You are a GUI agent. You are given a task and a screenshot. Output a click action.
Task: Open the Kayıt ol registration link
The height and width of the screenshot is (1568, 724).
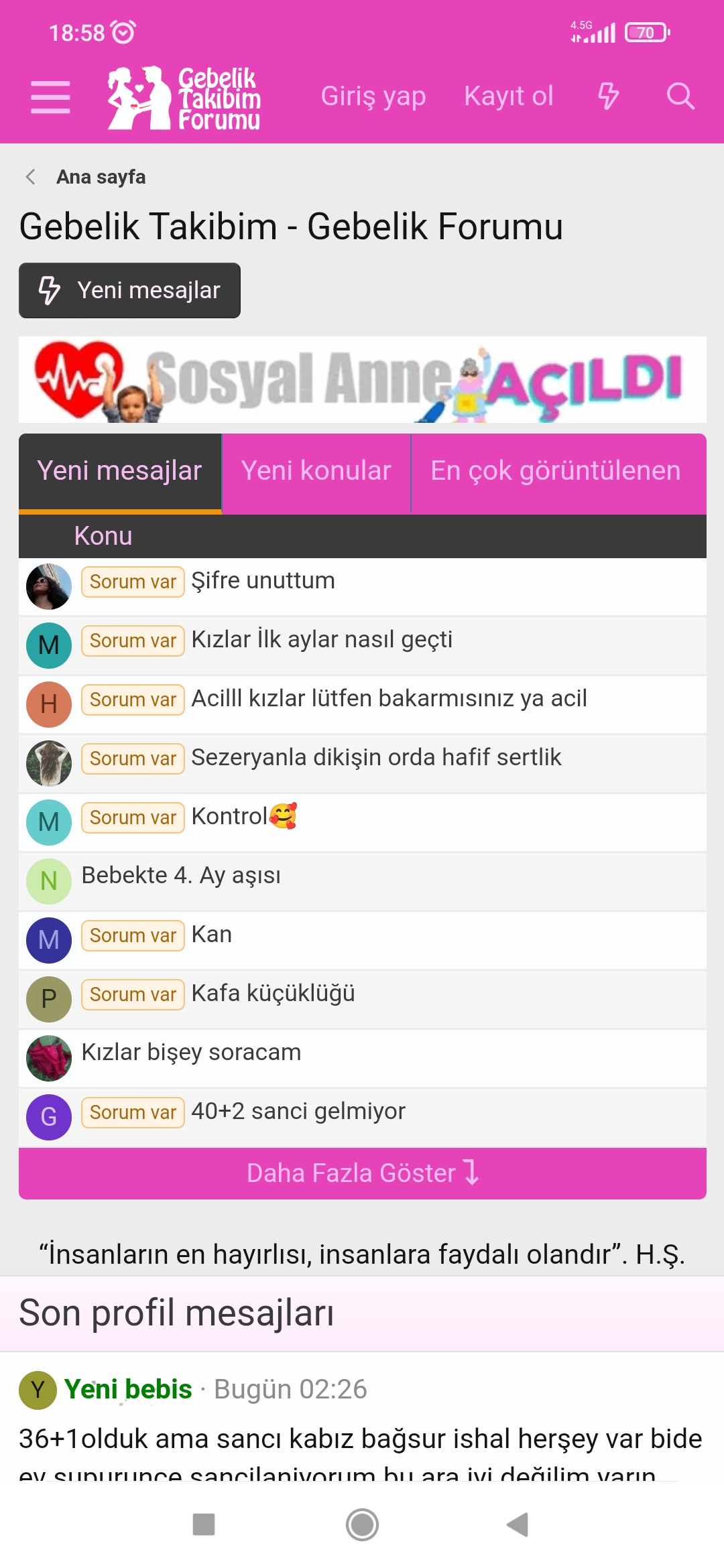pos(509,96)
